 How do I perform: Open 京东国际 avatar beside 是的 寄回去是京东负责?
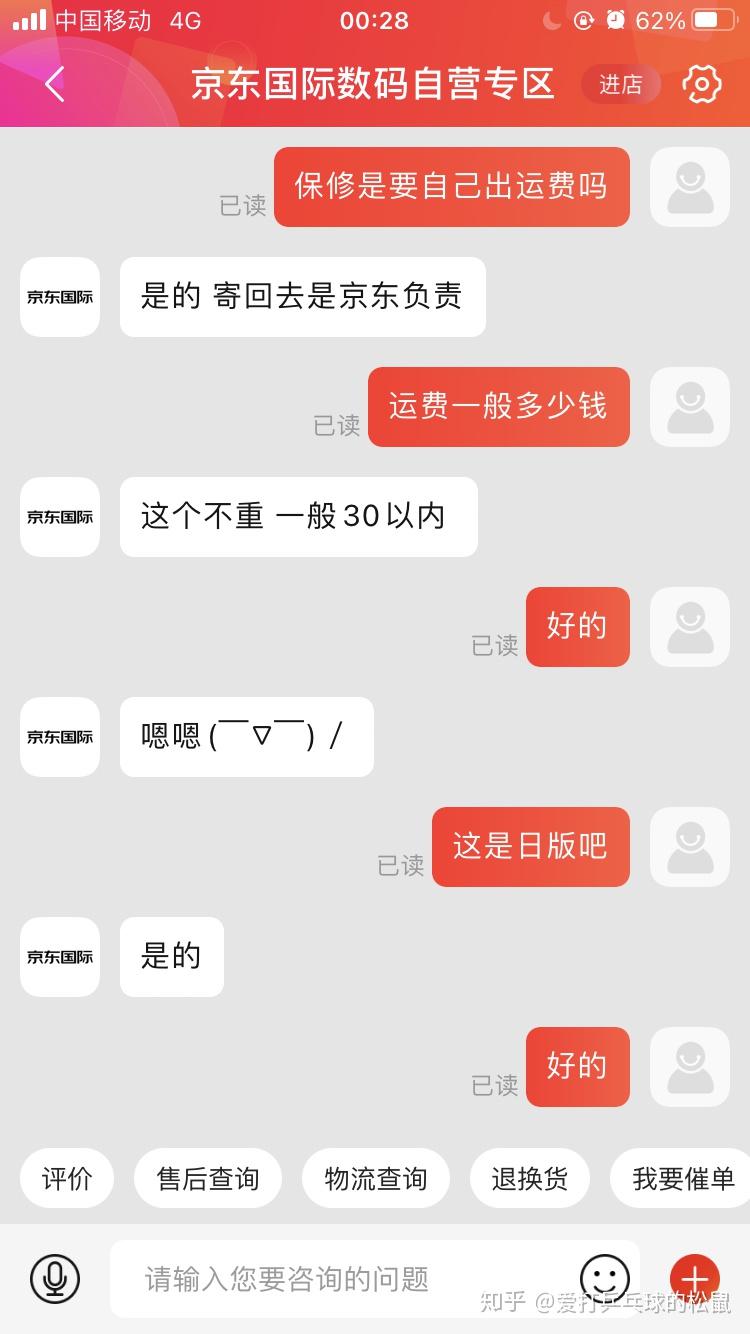click(x=60, y=297)
